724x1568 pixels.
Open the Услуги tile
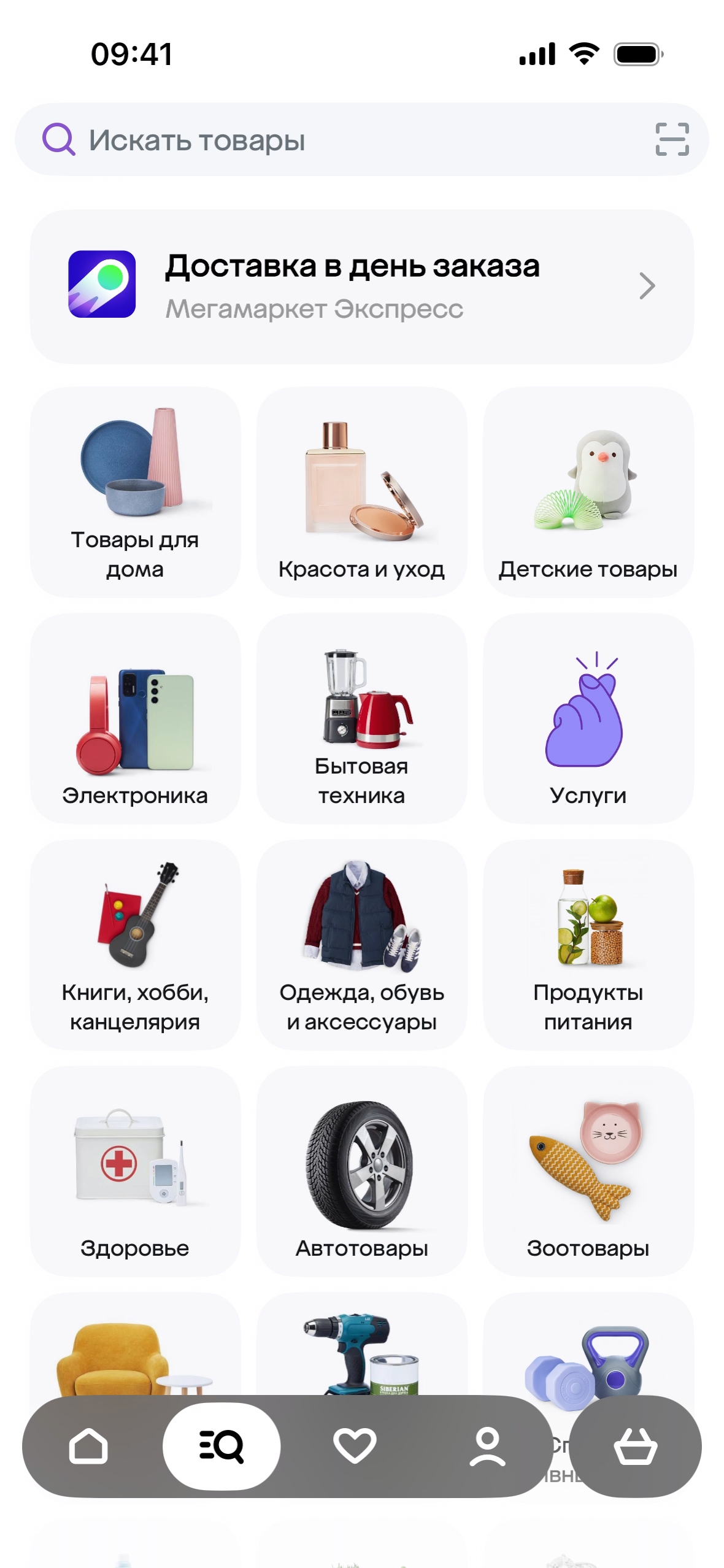[x=588, y=718]
